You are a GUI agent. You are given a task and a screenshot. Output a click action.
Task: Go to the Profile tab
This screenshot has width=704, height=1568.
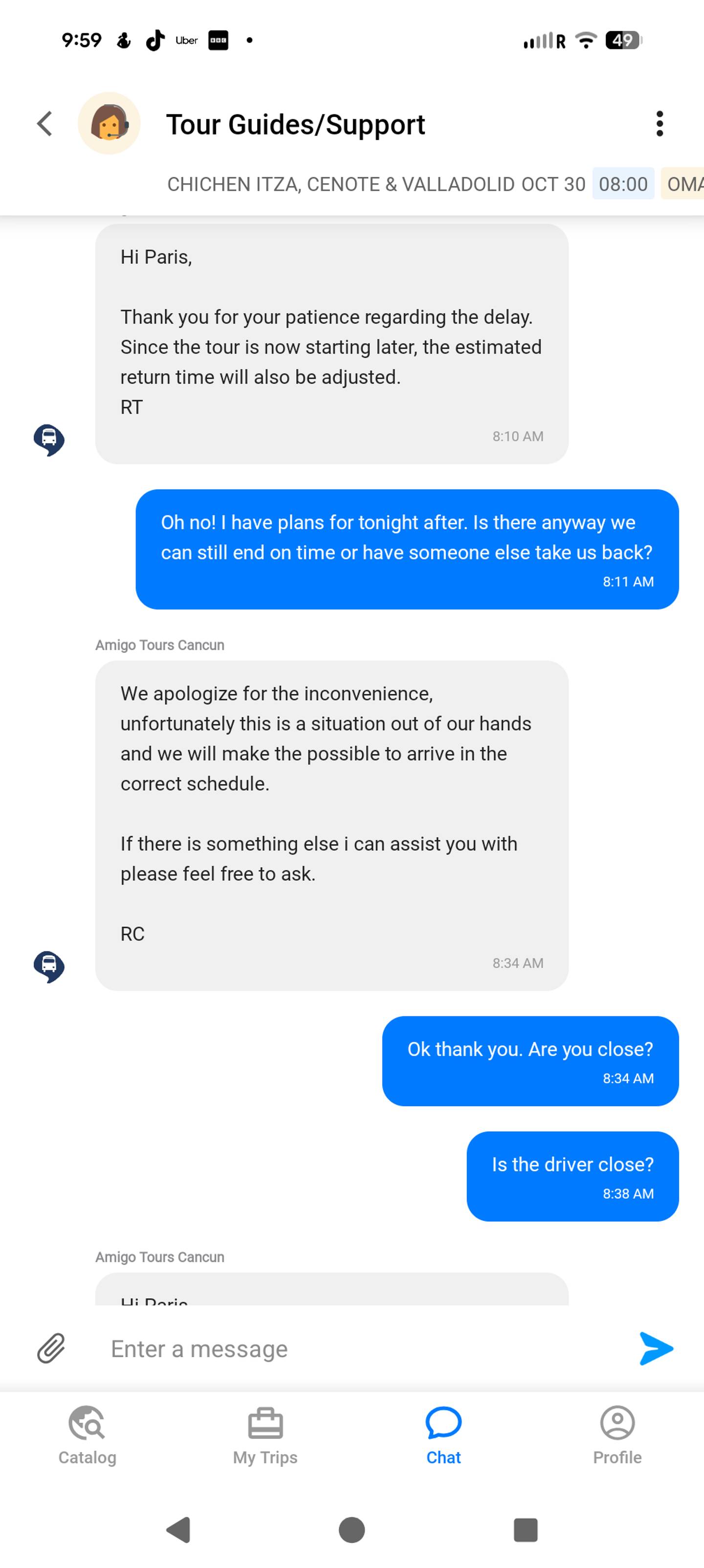[617, 1435]
